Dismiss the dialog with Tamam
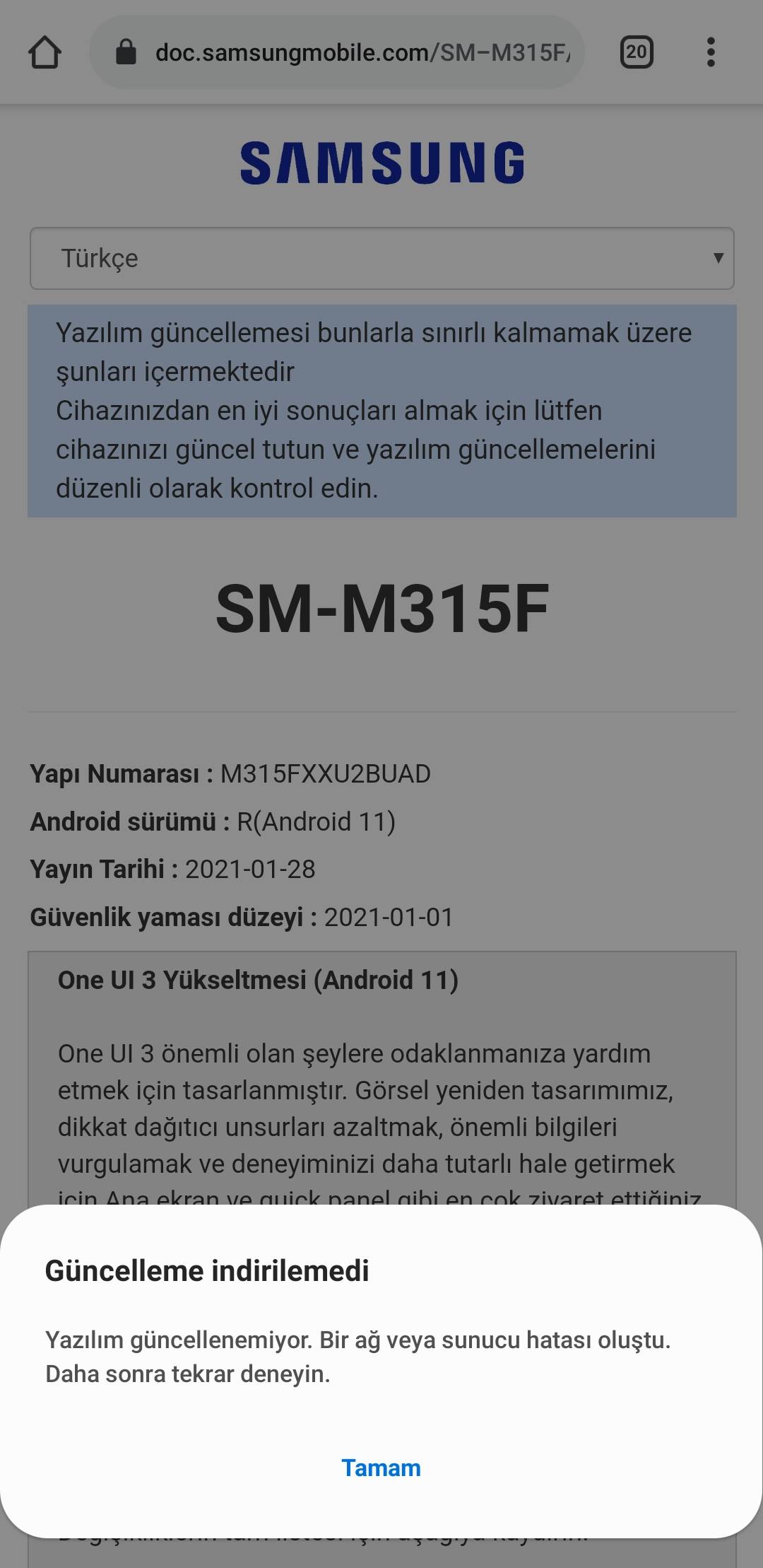Viewport: 763px width, 1568px height. pos(381,1468)
